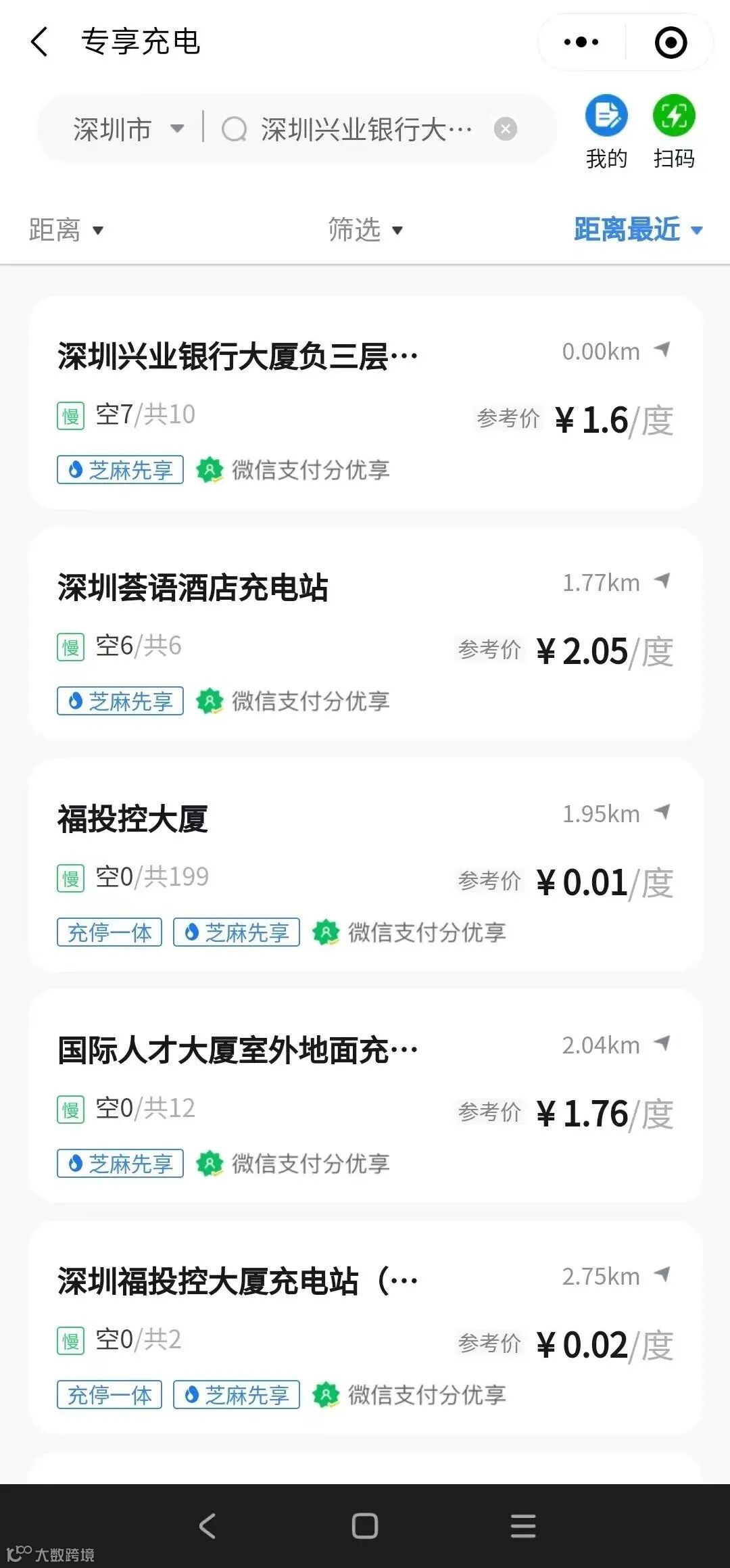Close the mini program with the circle button

(671, 43)
